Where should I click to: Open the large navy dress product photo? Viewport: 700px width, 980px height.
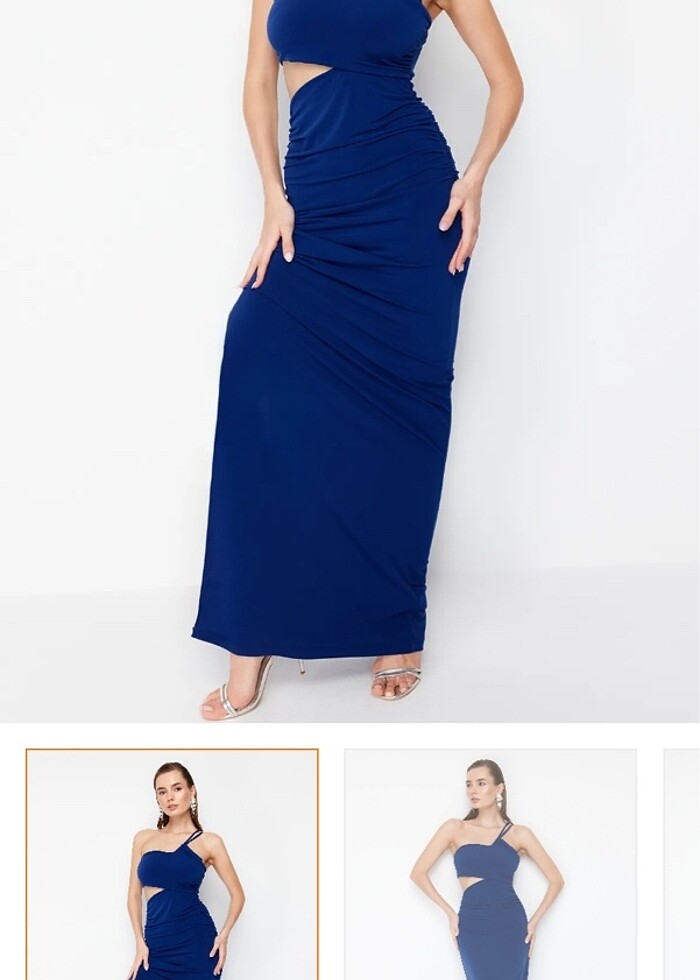tap(350, 360)
